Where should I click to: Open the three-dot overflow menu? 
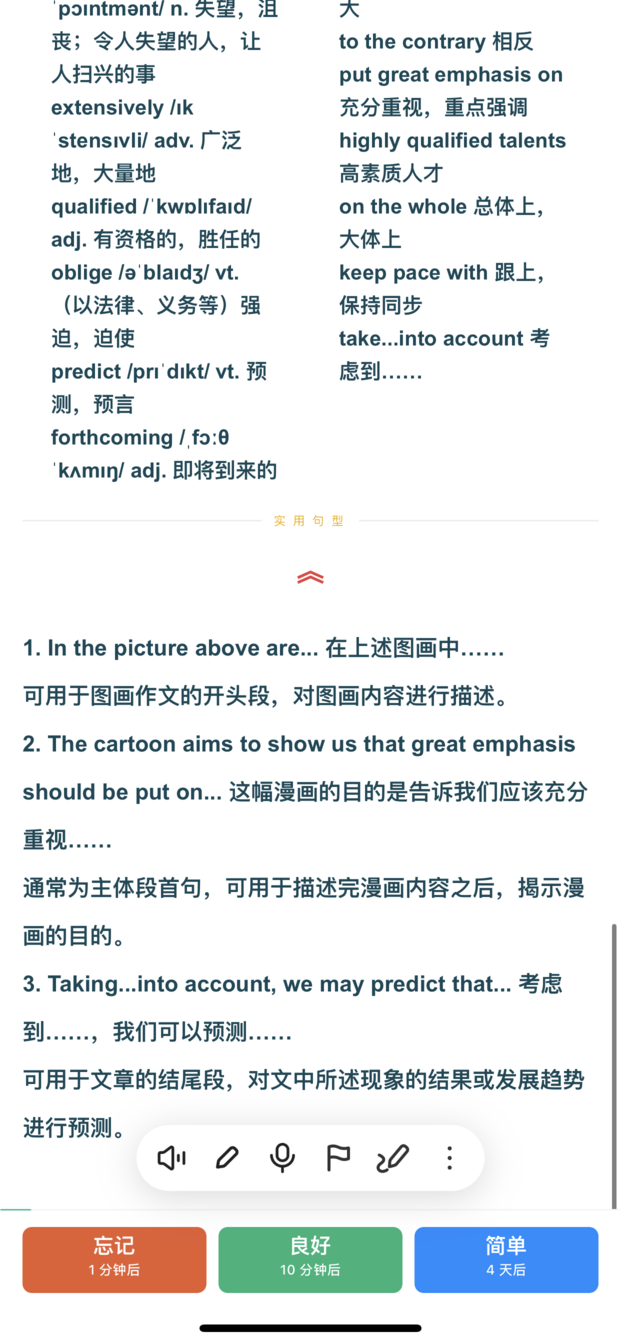(450, 1158)
